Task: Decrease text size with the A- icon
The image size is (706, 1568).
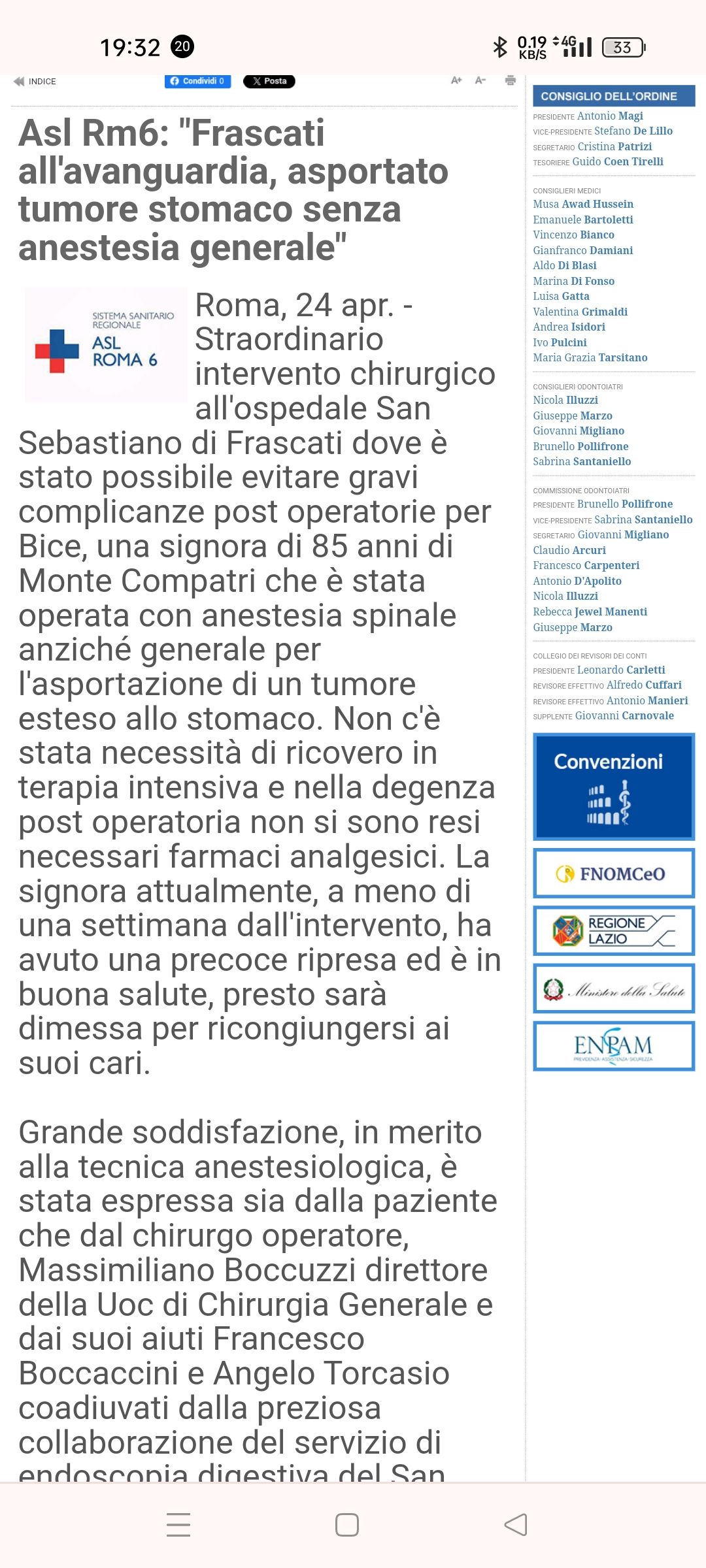Action: [x=481, y=82]
